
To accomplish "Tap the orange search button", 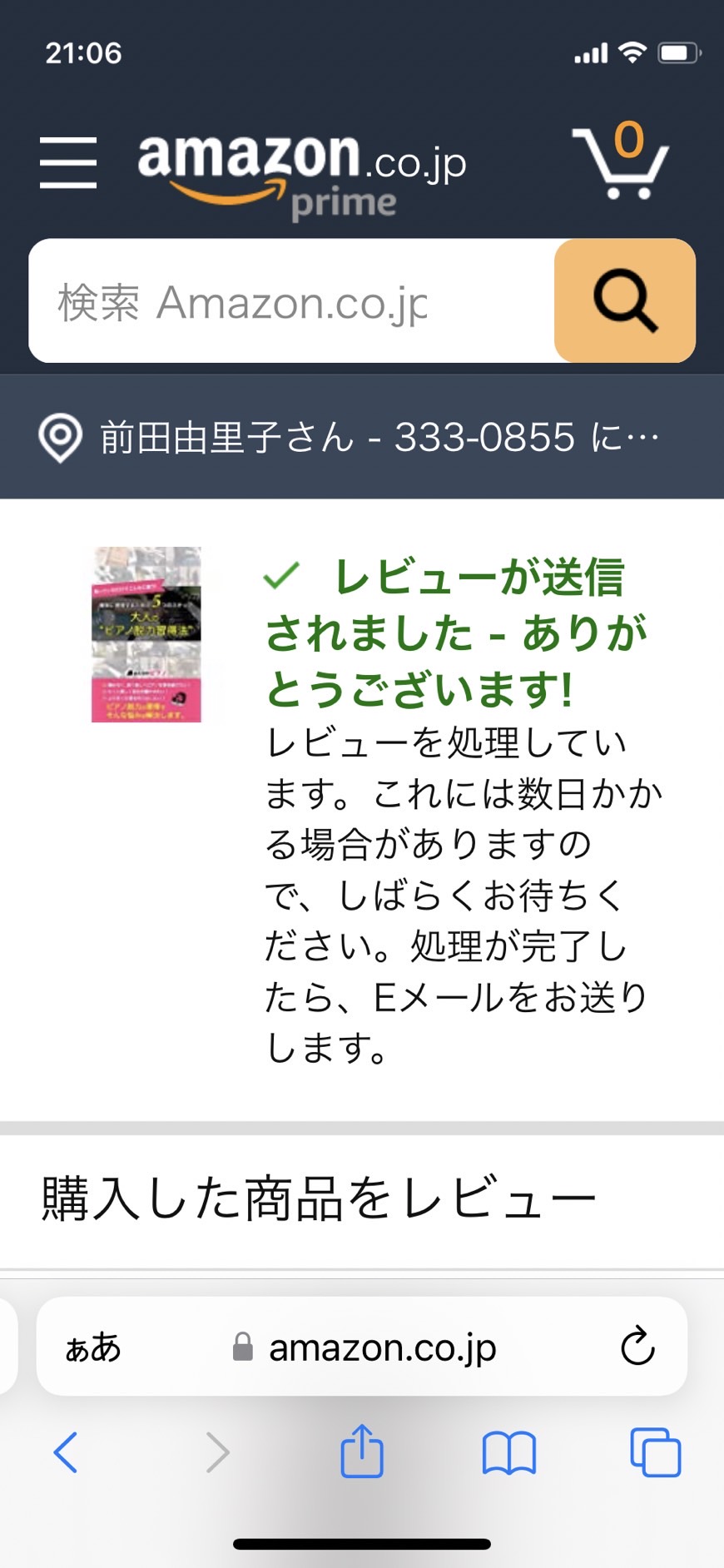I will point(625,301).
